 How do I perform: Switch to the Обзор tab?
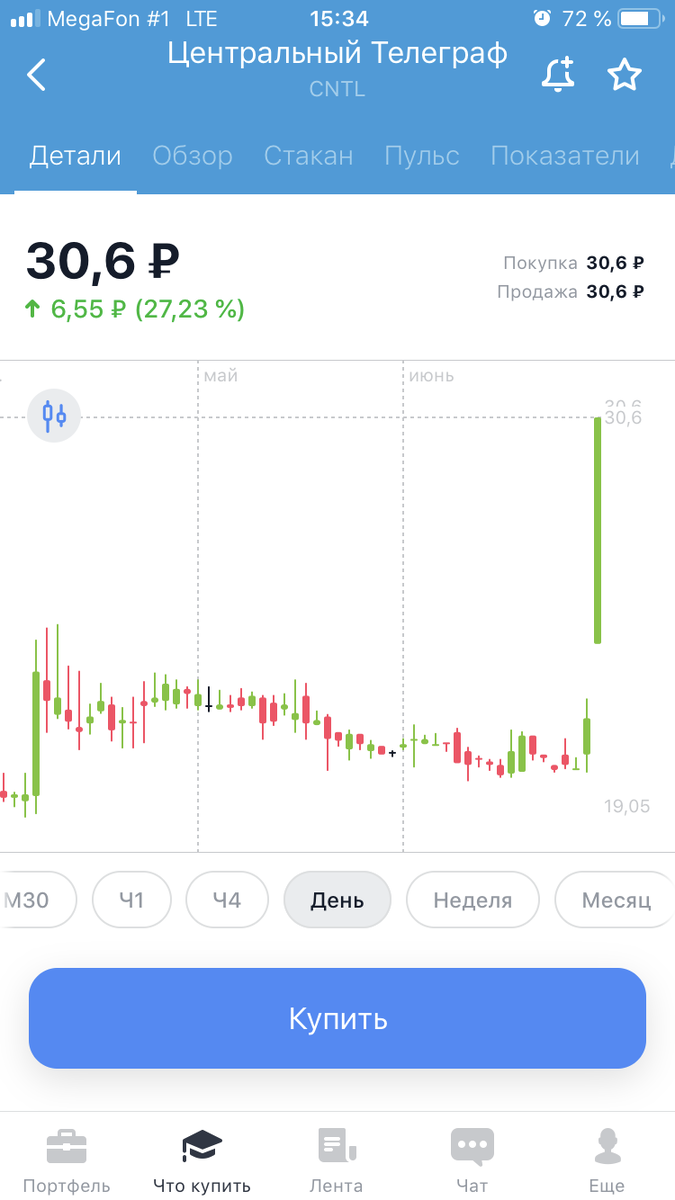pyautogui.click(x=192, y=156)
